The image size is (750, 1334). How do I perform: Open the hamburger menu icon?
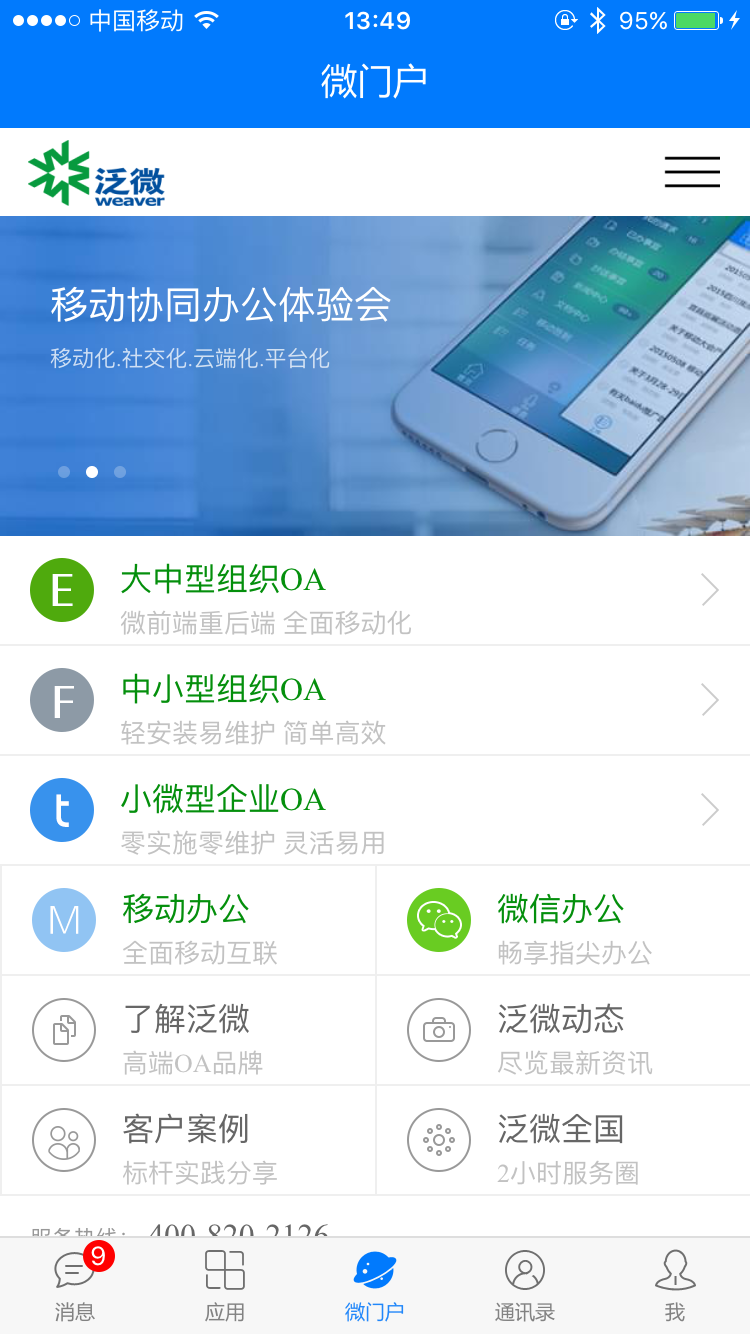pyautogui.click(x=692, y=172)
